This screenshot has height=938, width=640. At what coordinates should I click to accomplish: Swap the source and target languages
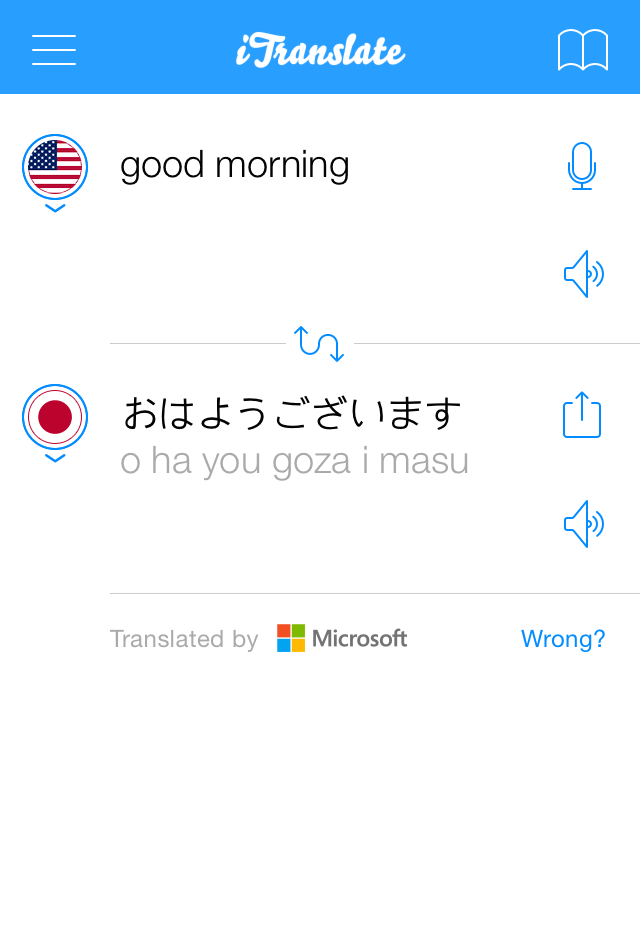point(319,344)
